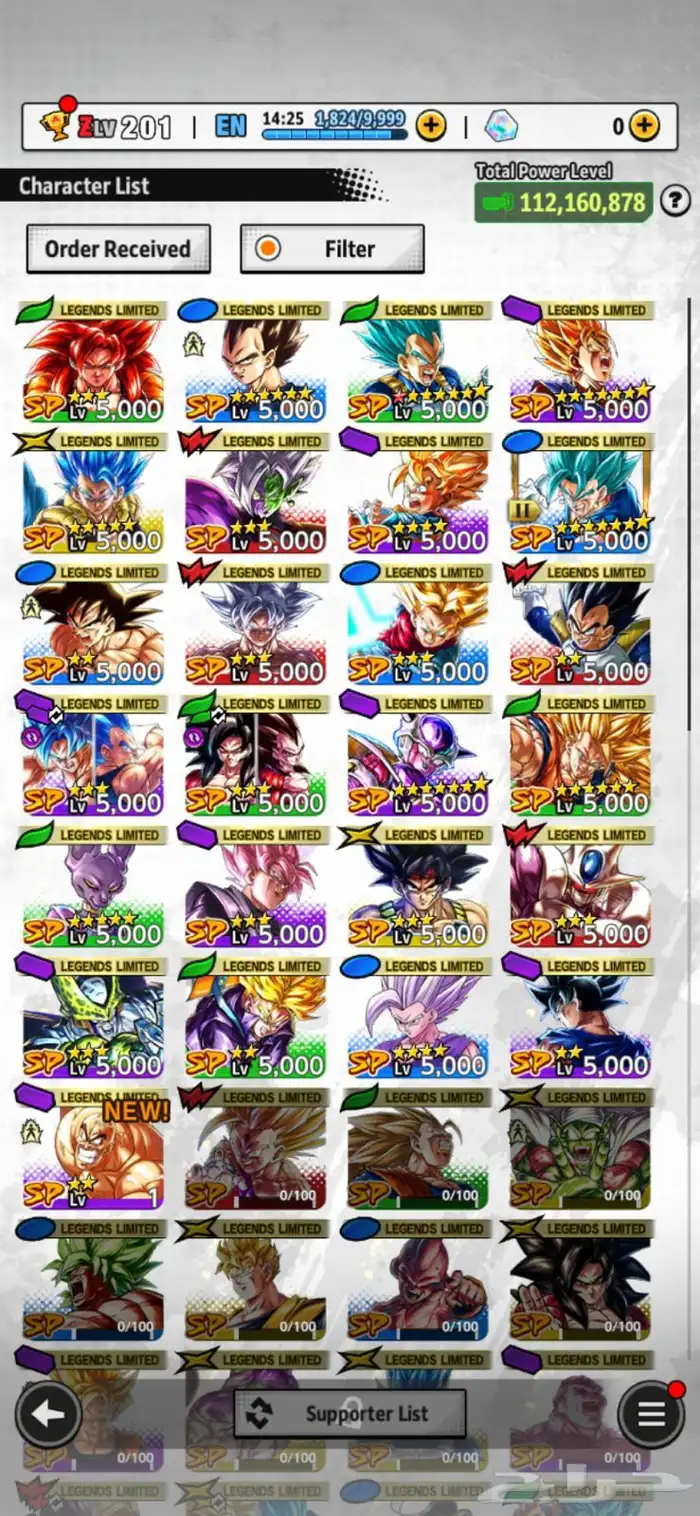
Task: Open the hamburger menu button
Action: point(651,1414)
